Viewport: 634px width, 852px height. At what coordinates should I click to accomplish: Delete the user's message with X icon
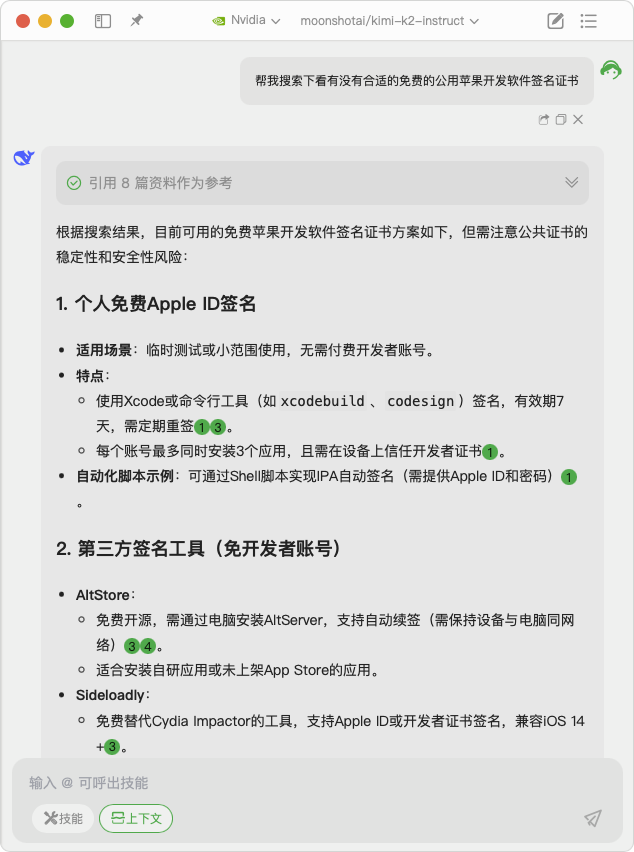tap(578, 120)
